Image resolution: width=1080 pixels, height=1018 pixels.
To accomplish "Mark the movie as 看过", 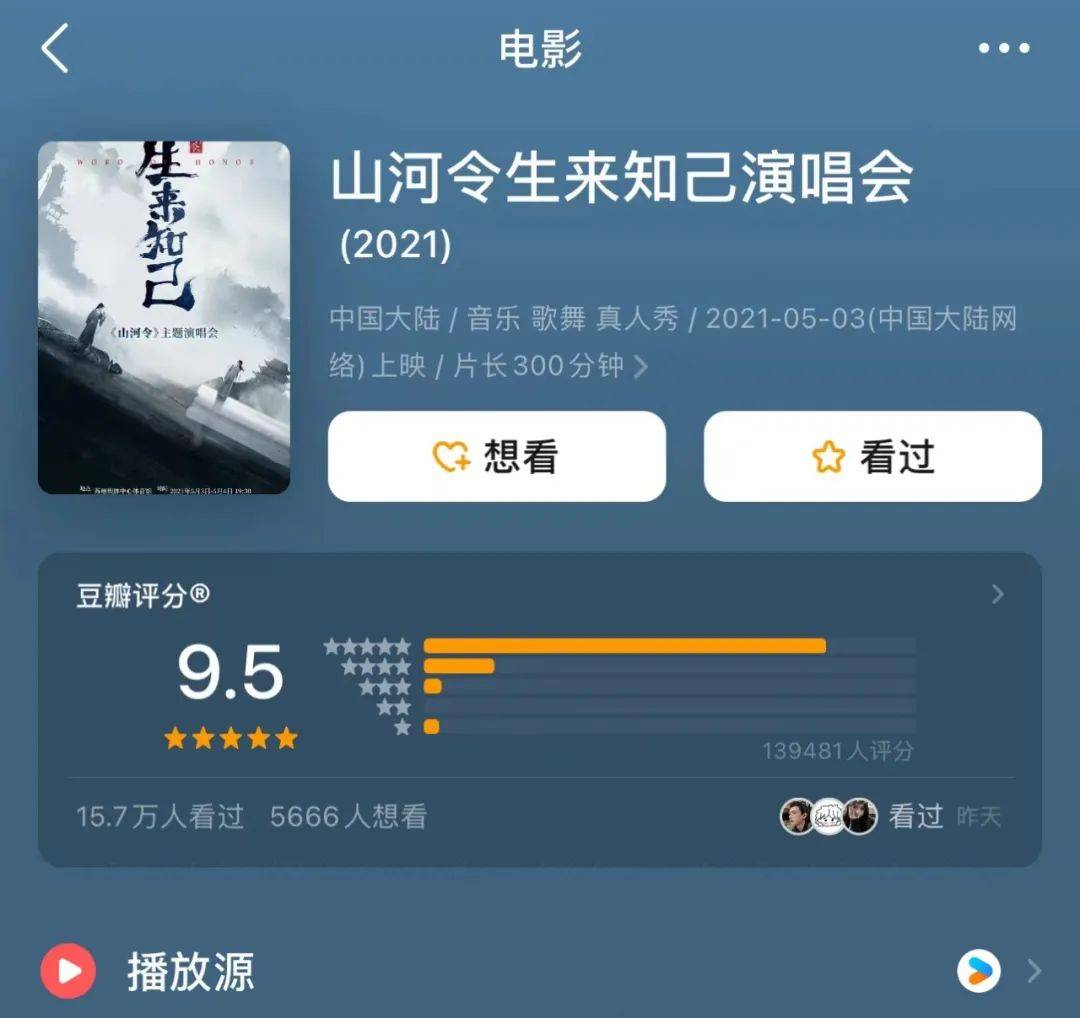I will [x=872, y=457].
